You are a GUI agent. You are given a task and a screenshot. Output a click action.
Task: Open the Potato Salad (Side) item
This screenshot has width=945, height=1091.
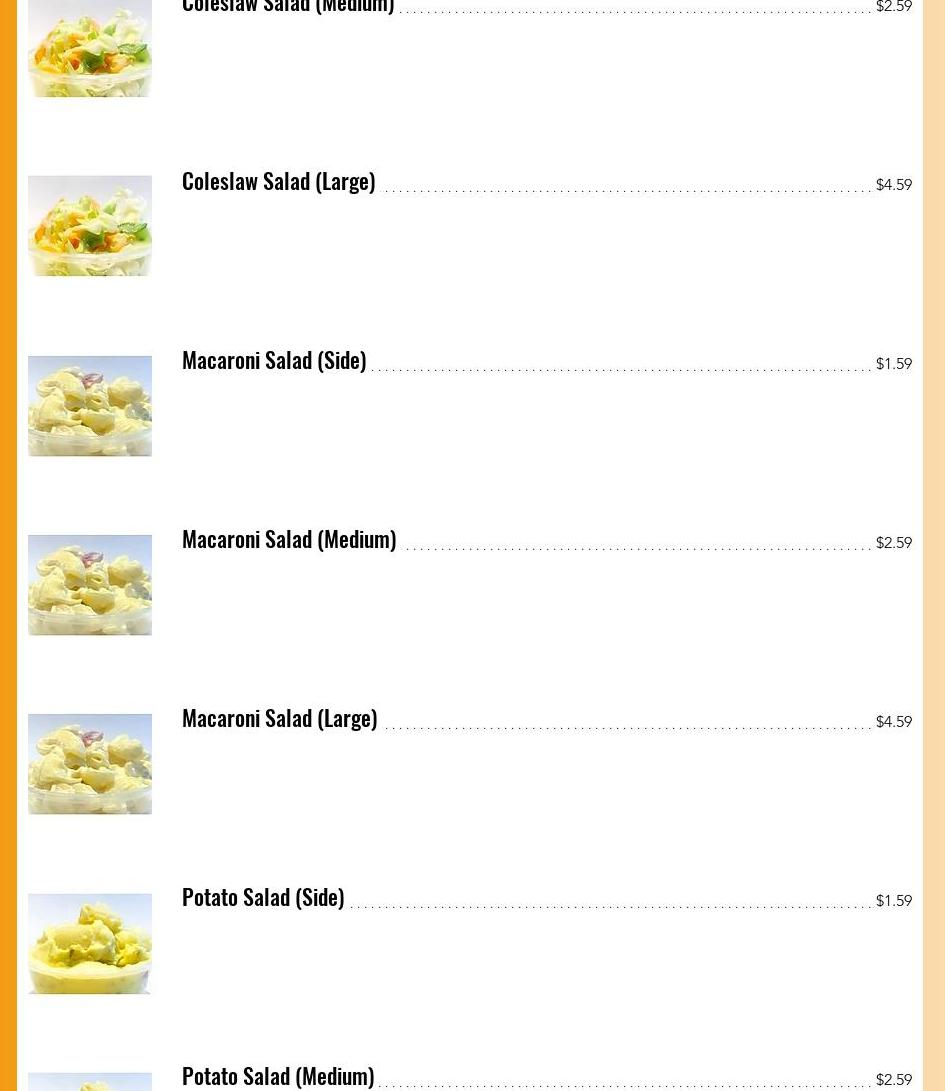tap(263, 898)
